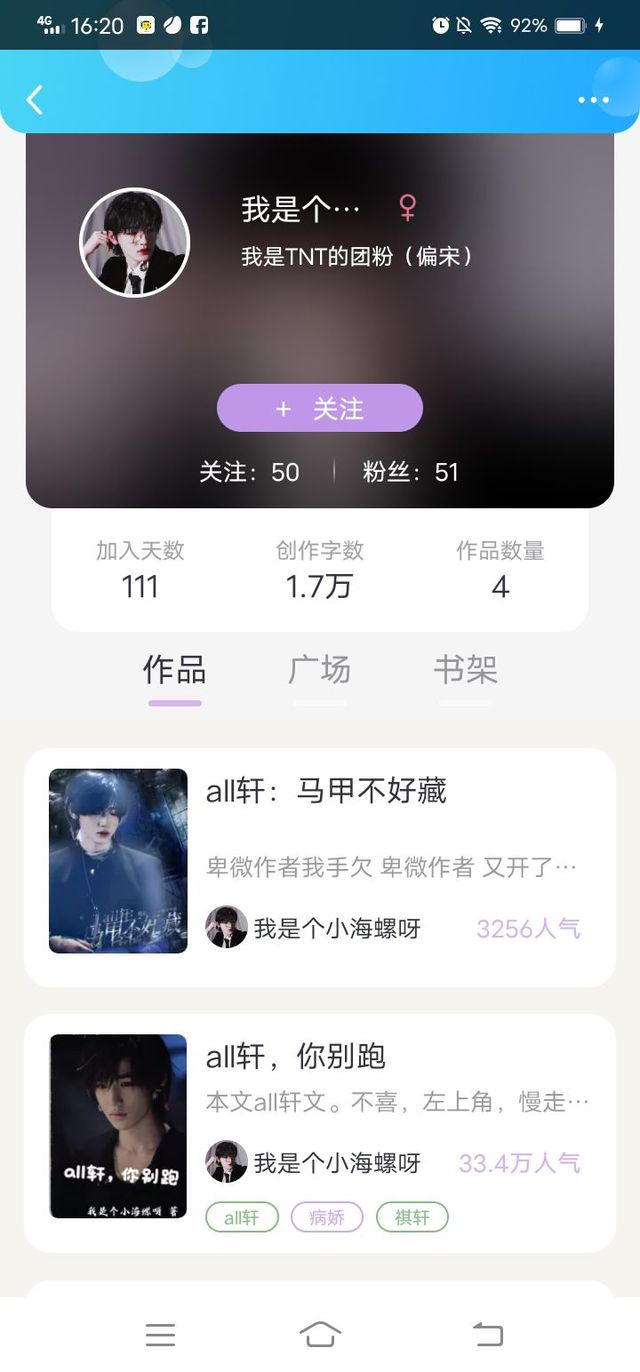Image resolution: width=640 pixels, height=1372 pixels.
Task: Switch to the 广场 tab
Action: [320, 670]
